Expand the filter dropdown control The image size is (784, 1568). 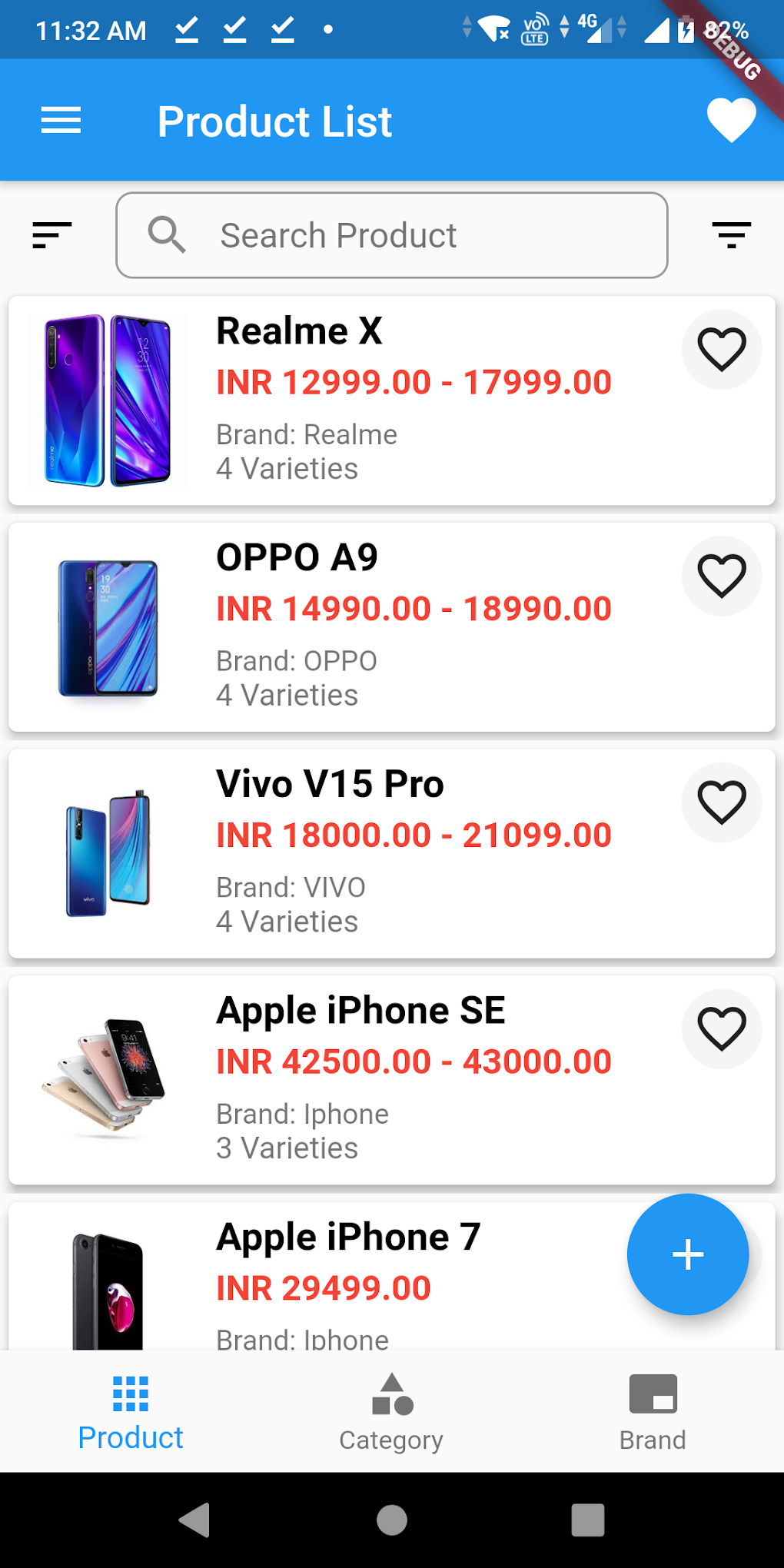pos(732,234)
